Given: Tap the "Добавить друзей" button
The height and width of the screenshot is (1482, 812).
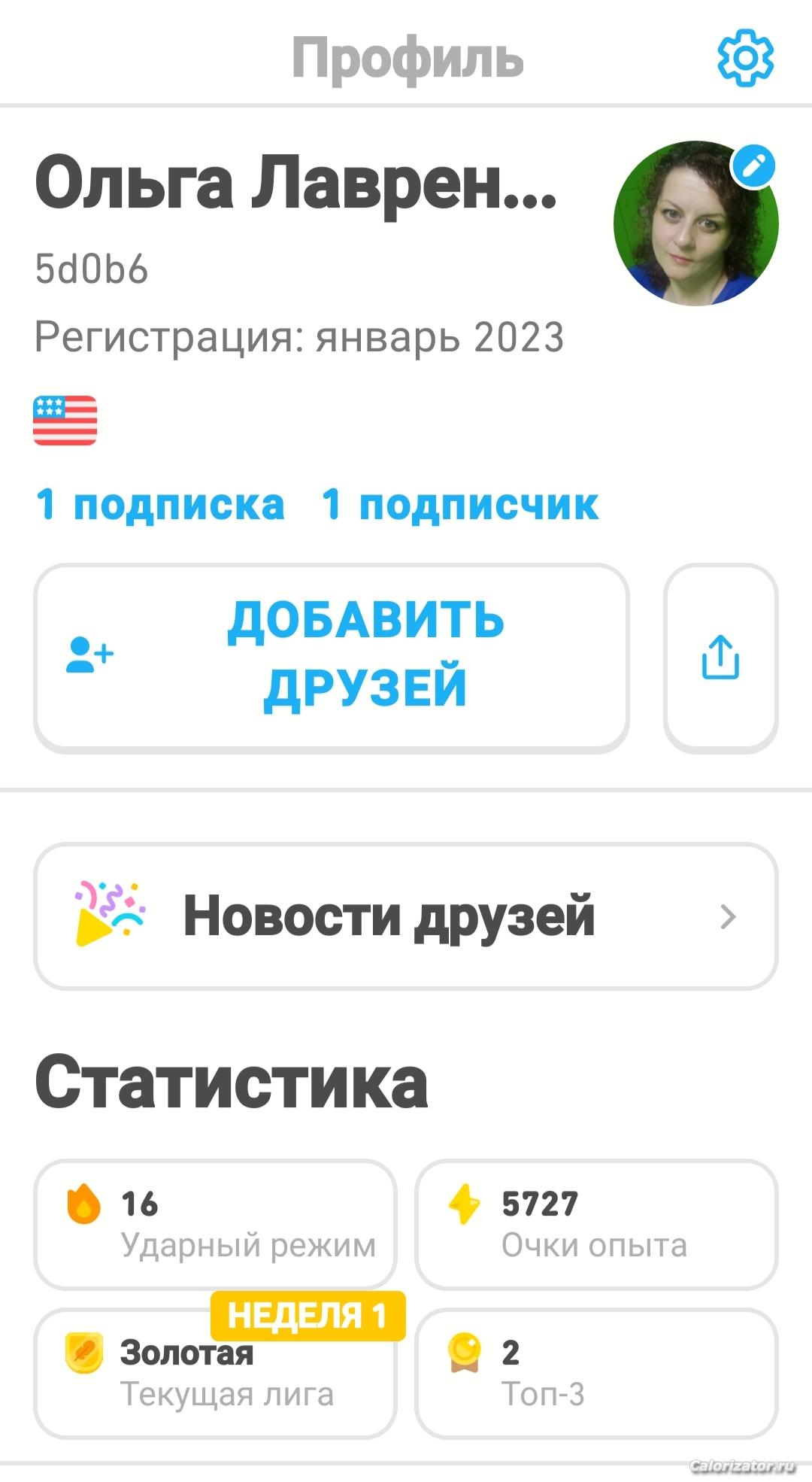Looking at the screenshot, I should [331, 658].
